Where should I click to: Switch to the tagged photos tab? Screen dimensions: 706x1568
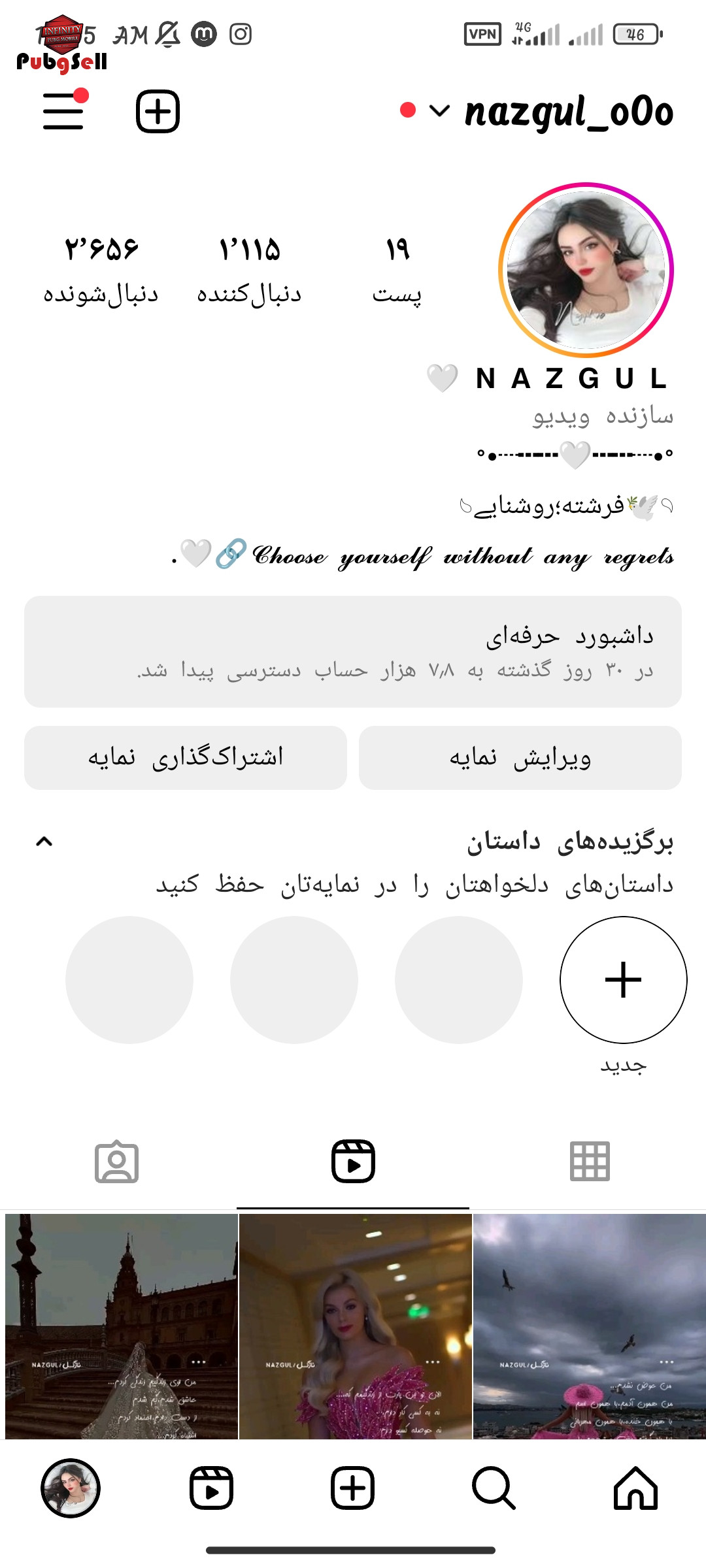coord(117,1162)
